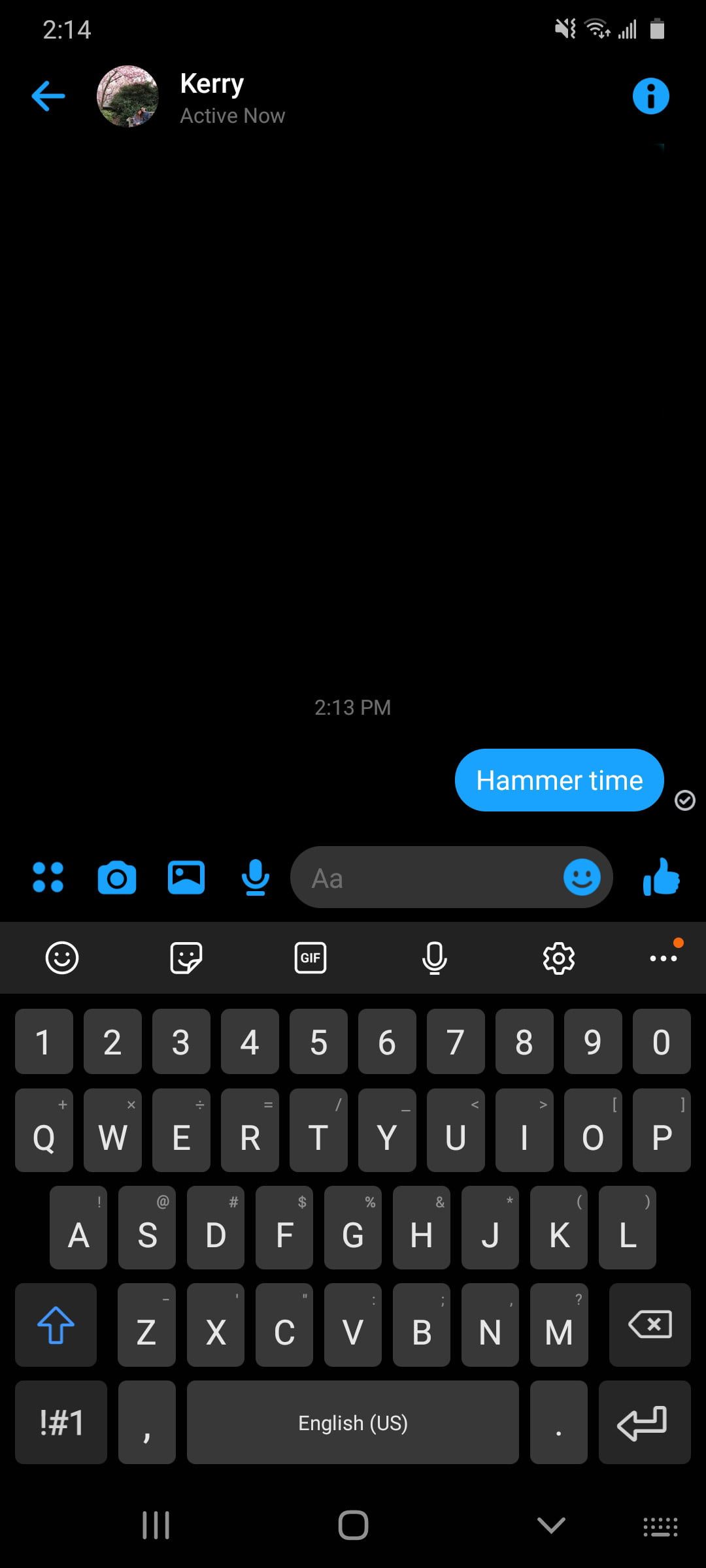Switch keyboard to symbols with !#1 key
This screenshot has width=706, height=1568.
61,1422
